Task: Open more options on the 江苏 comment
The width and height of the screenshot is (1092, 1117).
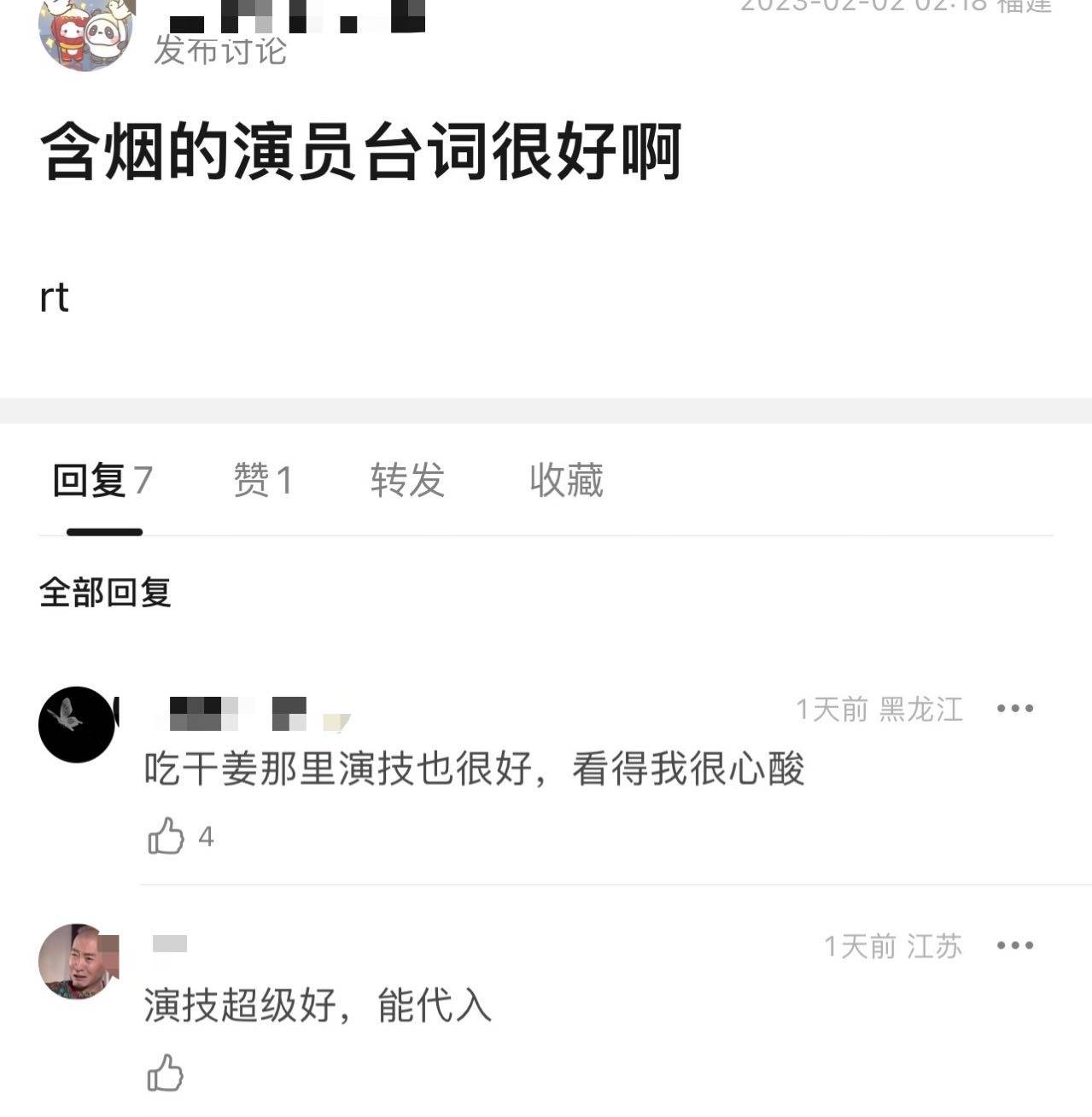Action: (1014, 945)
